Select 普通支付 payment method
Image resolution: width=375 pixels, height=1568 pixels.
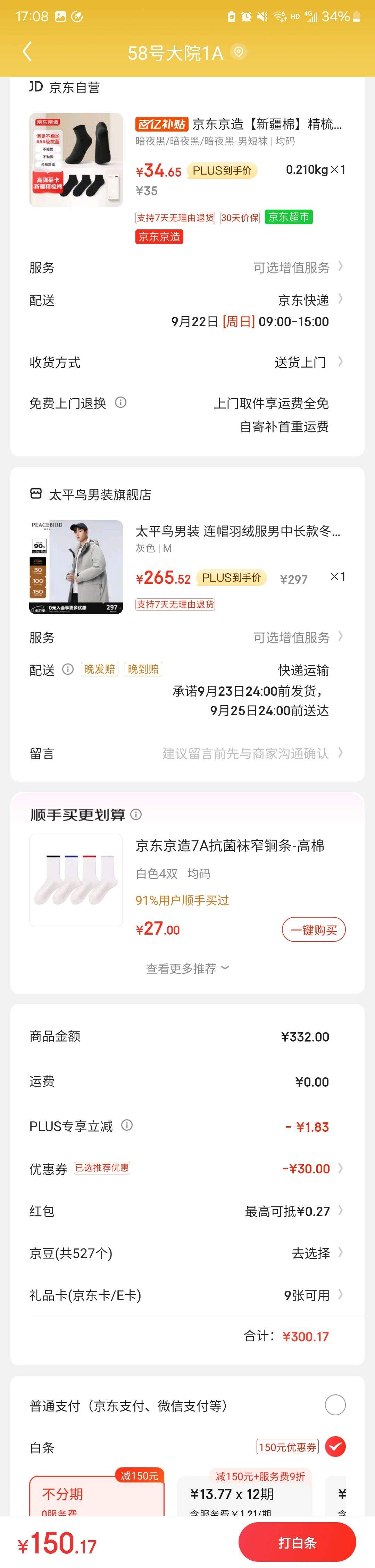(335, 1405)
